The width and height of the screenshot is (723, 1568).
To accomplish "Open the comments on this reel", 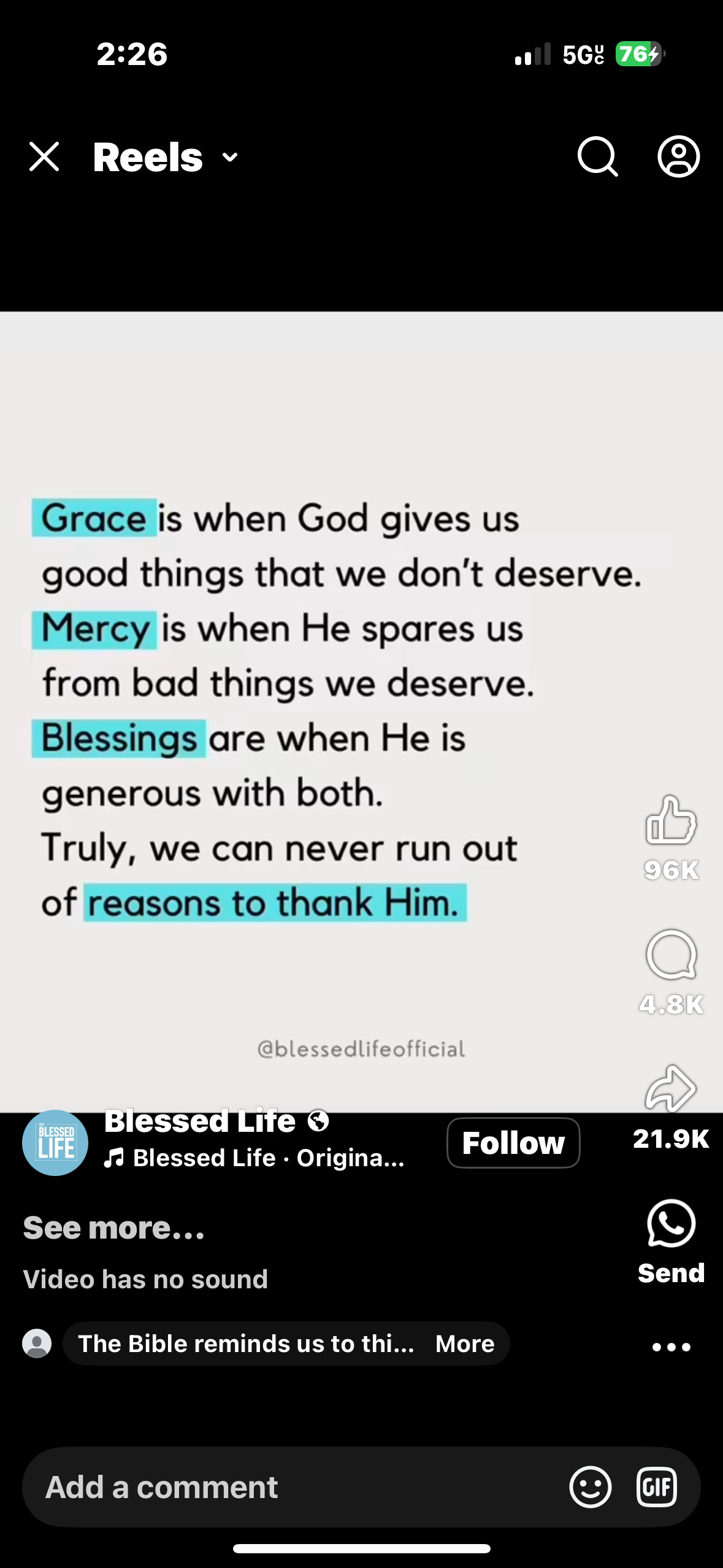I will click(671, 955).
